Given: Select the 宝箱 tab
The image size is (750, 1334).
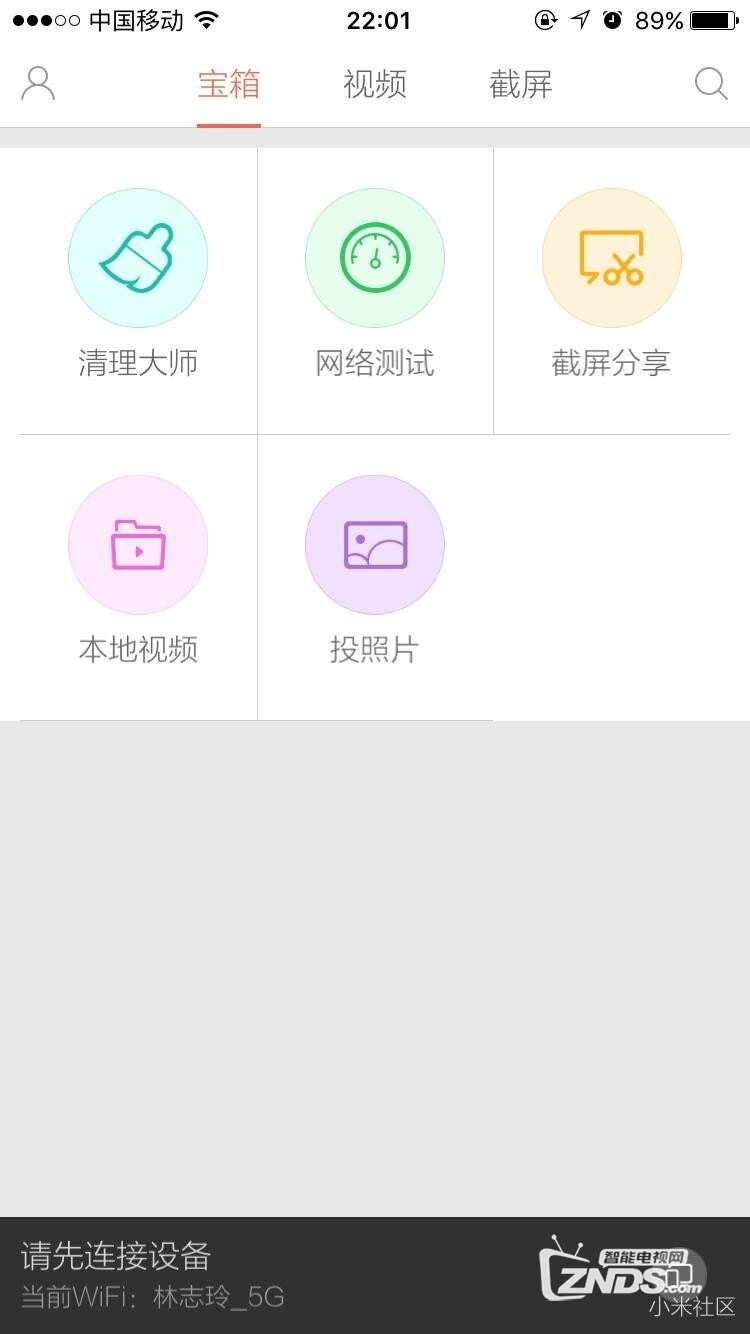Looking at the screenshot, I should point(229,85).
